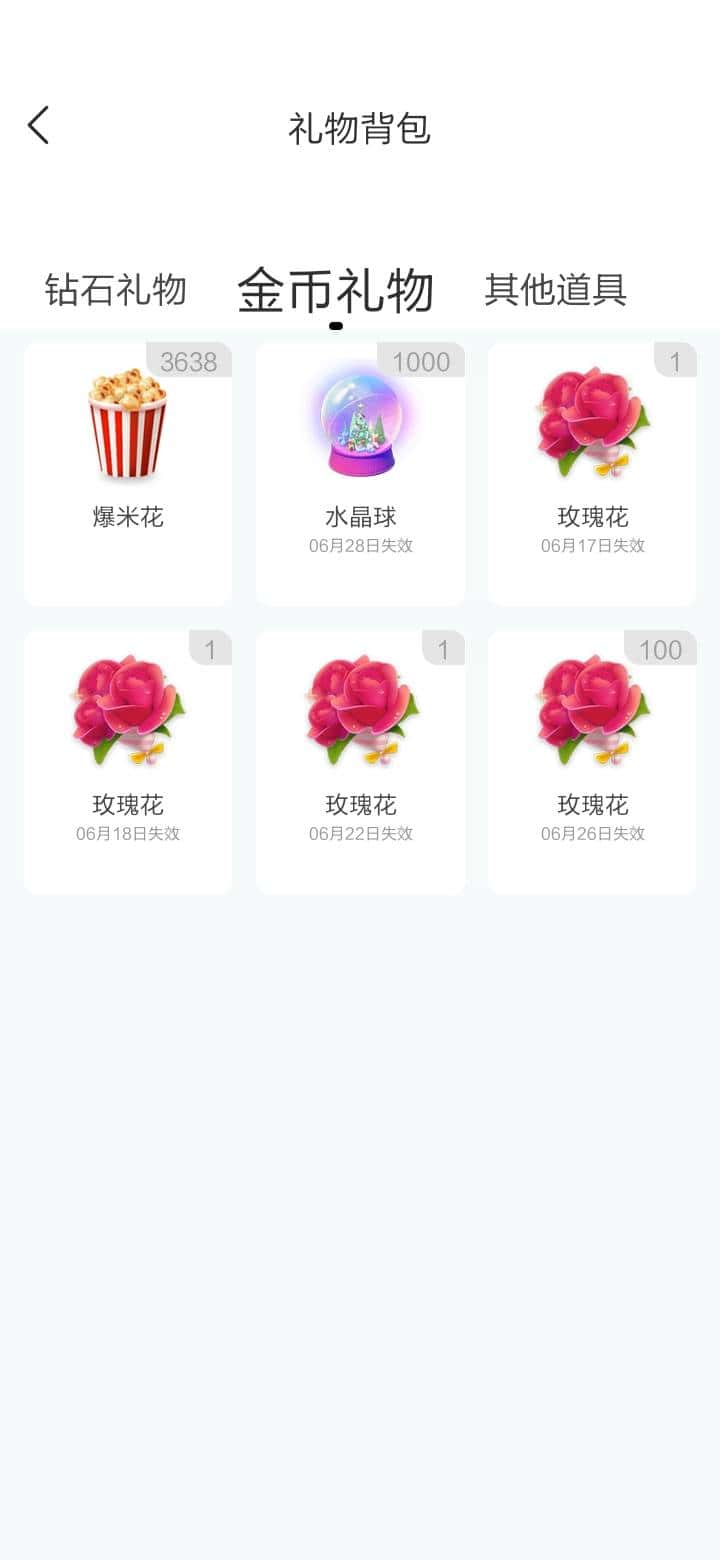Click the 礼物背包 page title

pyautogui.click(x=360, y=130)
